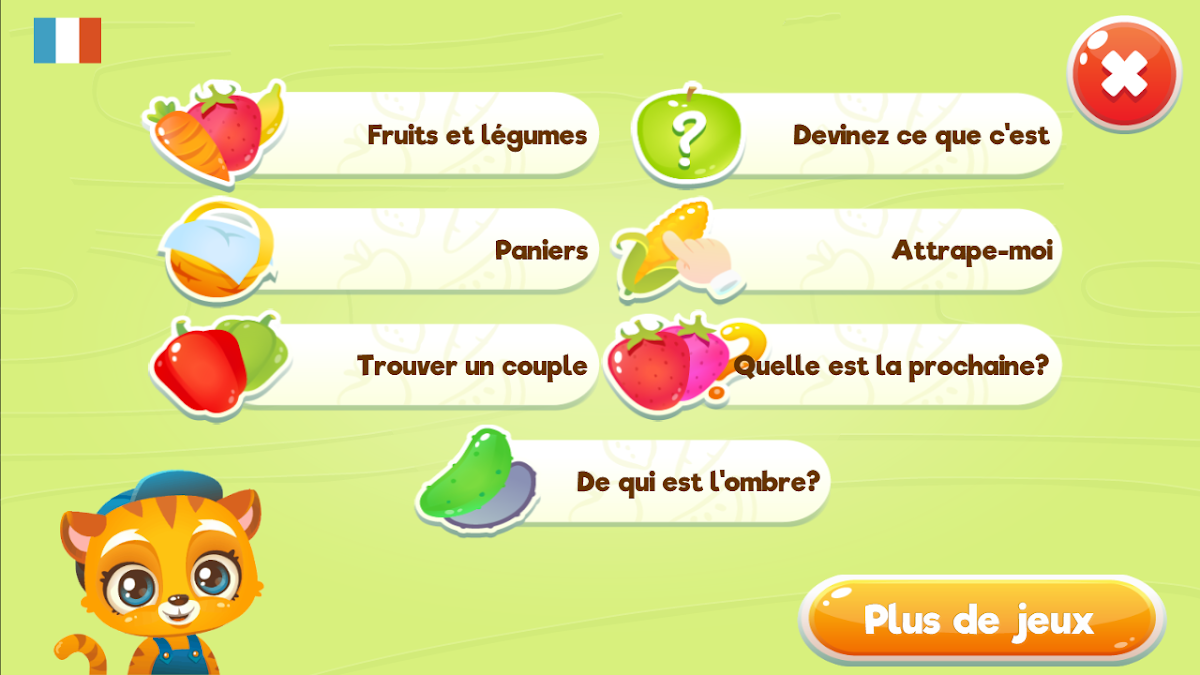Close the menu with the red X
This screenshot has height=675, width=1200.
1124,74
